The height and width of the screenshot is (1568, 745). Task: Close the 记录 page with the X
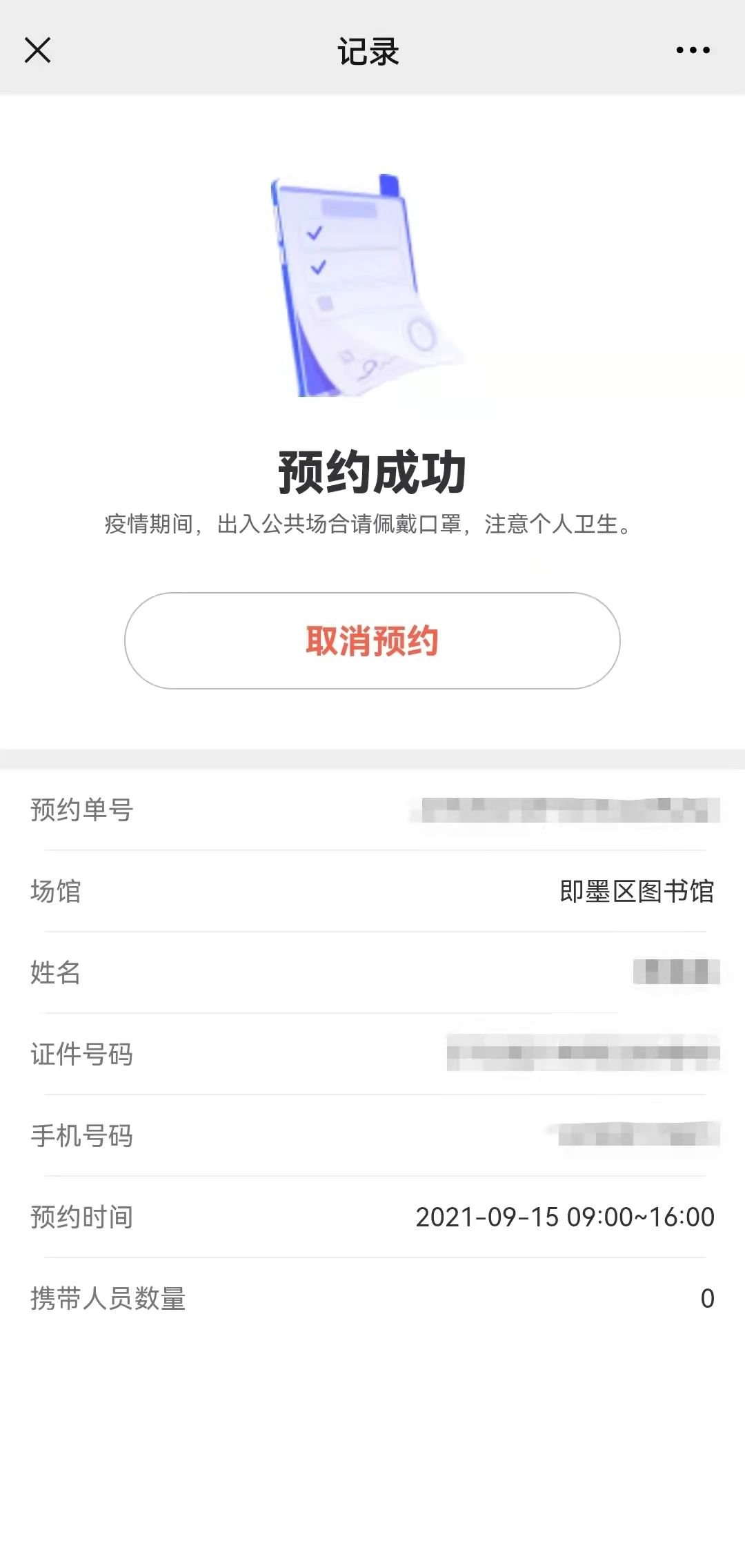coord(37,50)
